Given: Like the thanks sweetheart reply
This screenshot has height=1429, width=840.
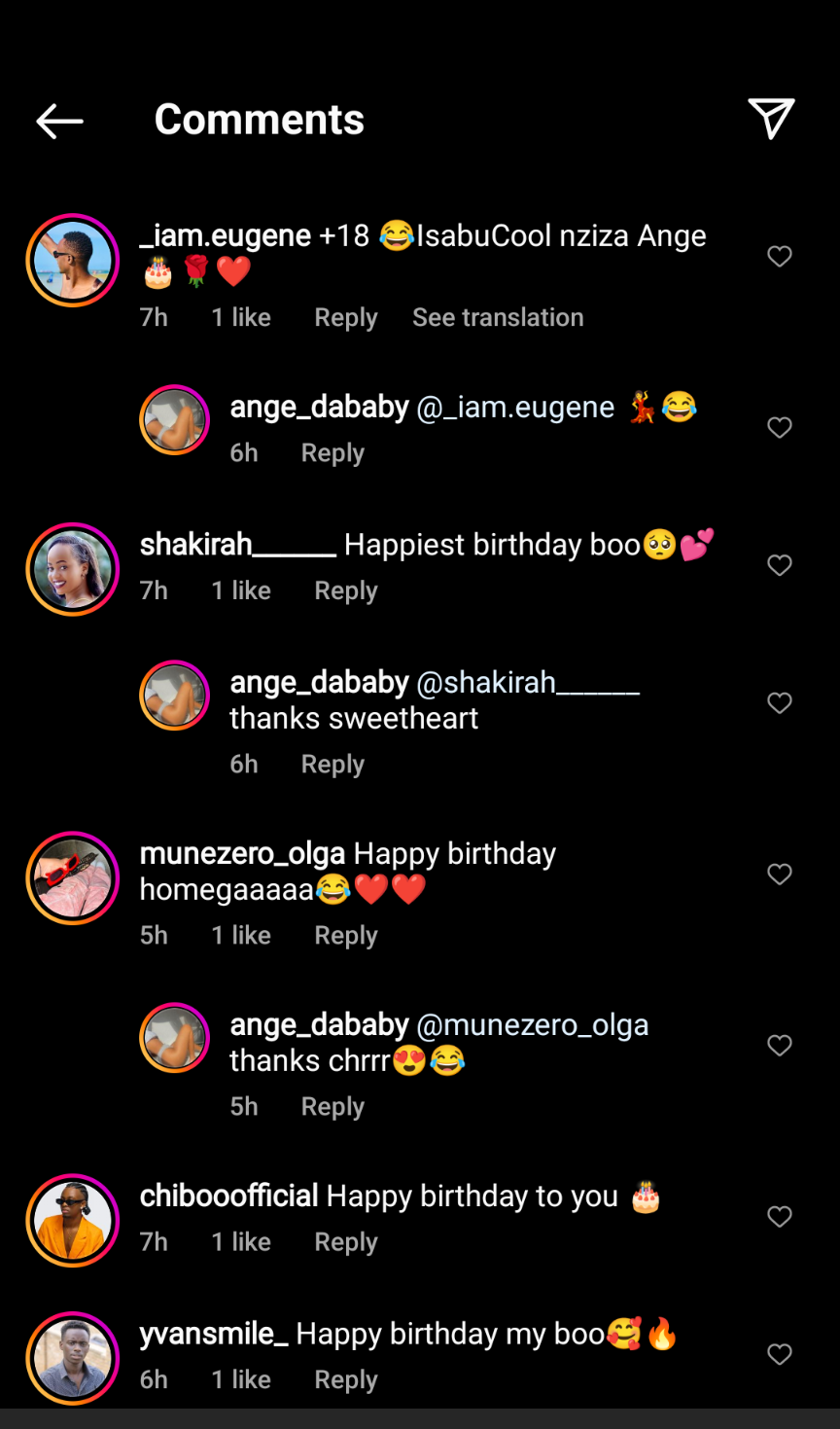Looking at the screenshot, I should pos(780,702).
